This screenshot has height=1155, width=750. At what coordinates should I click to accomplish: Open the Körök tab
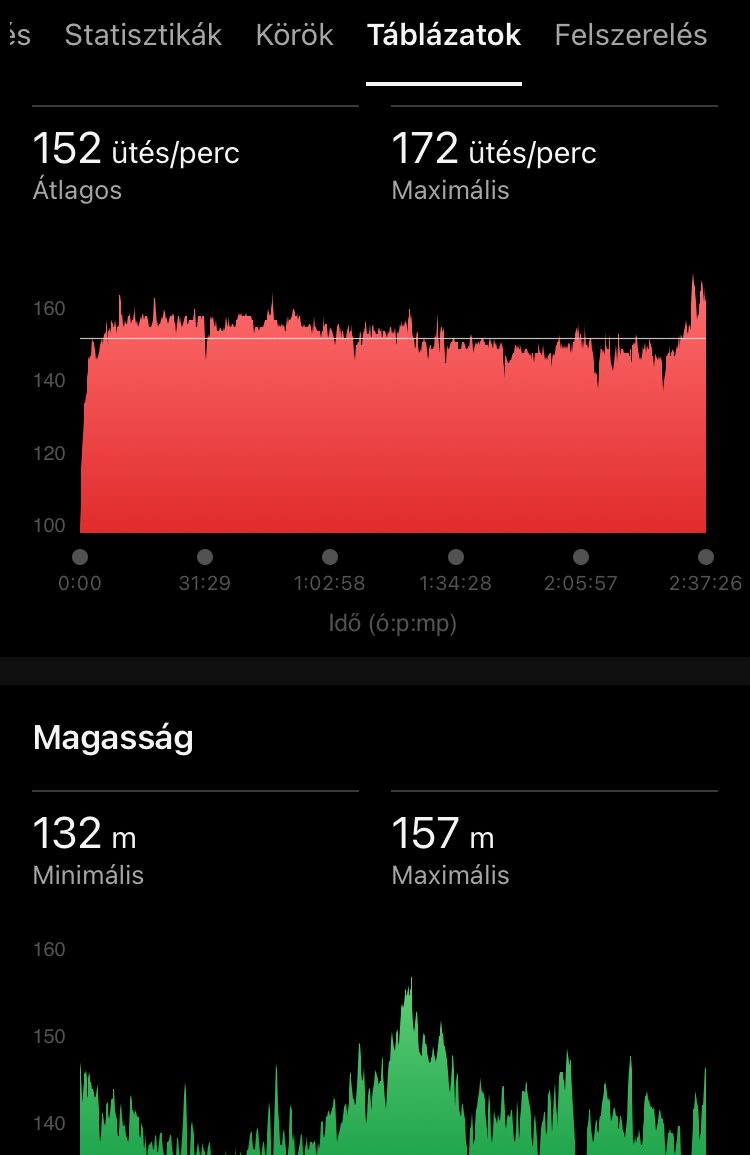tap(295, 36)
